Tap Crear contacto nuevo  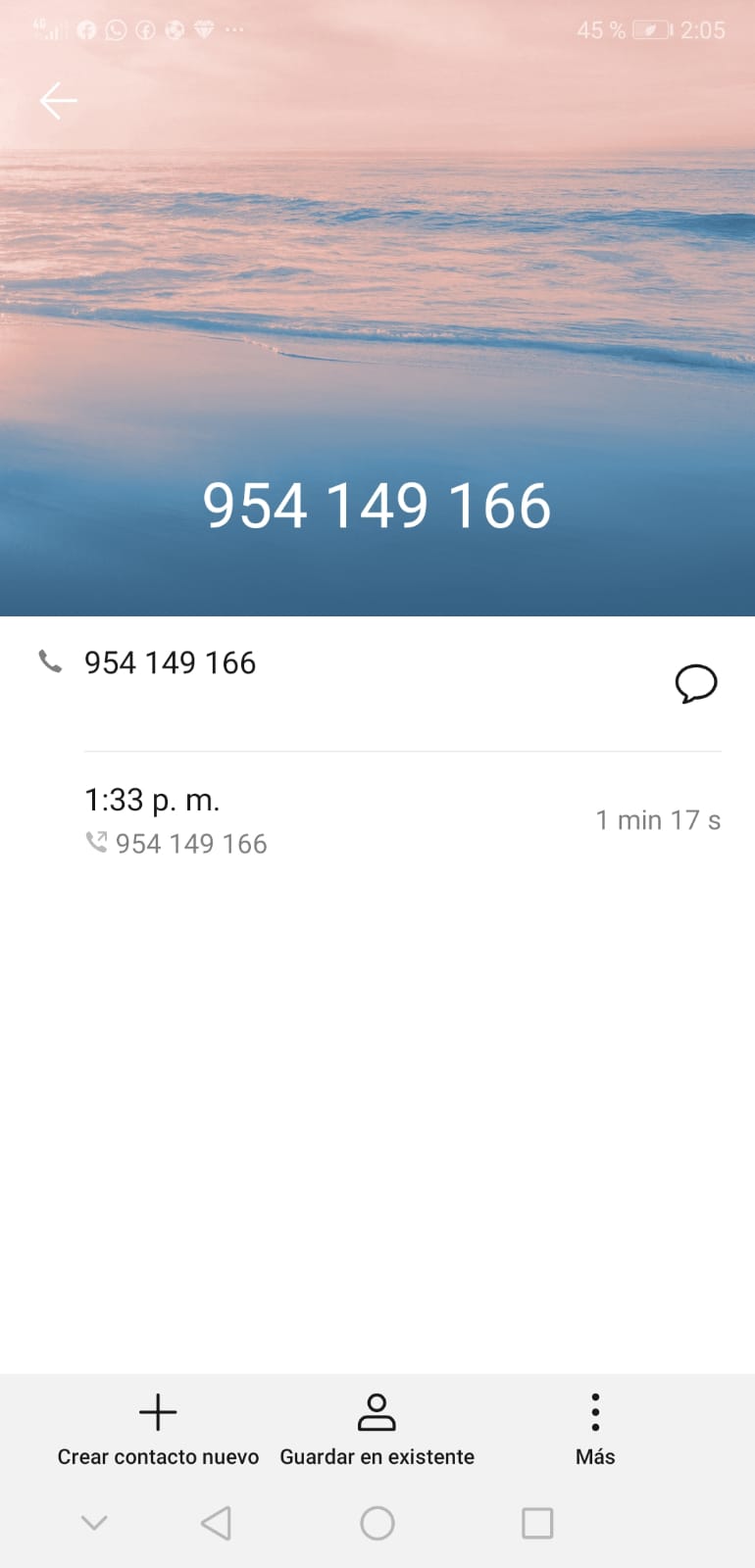pyautogui.click(x=158, y=1430)
